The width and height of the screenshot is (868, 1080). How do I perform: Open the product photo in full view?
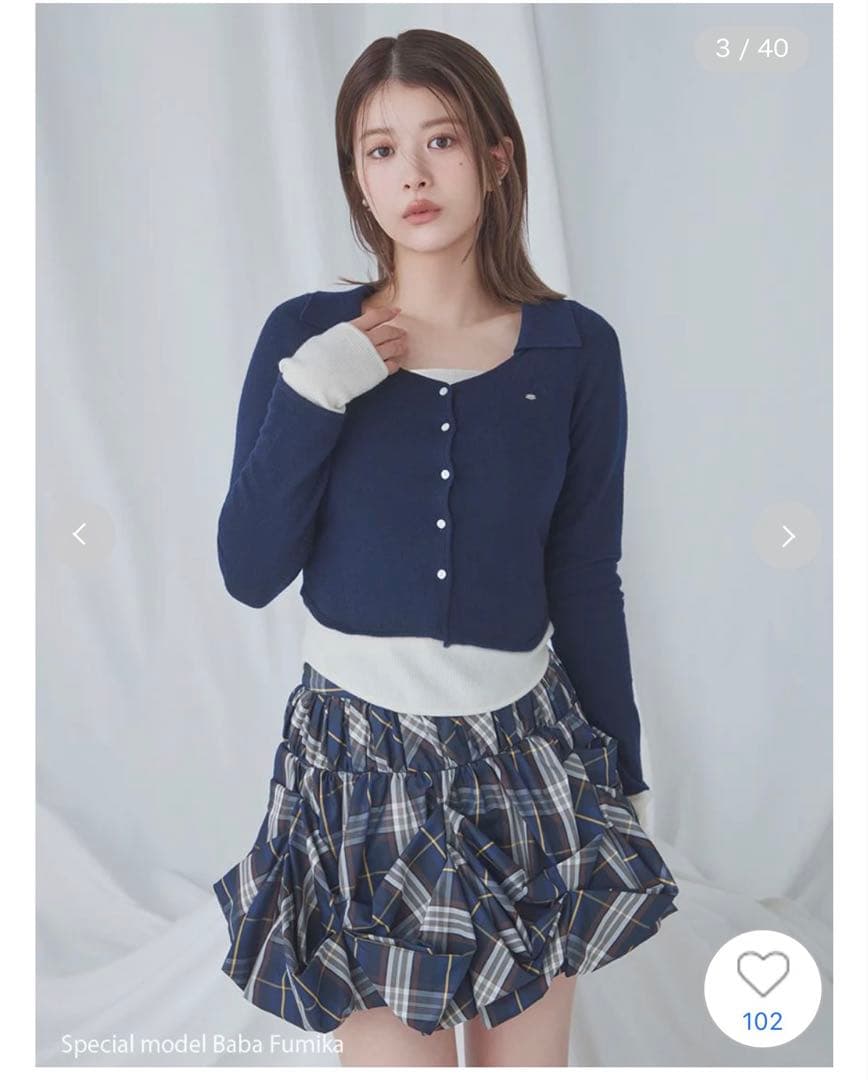434,600
